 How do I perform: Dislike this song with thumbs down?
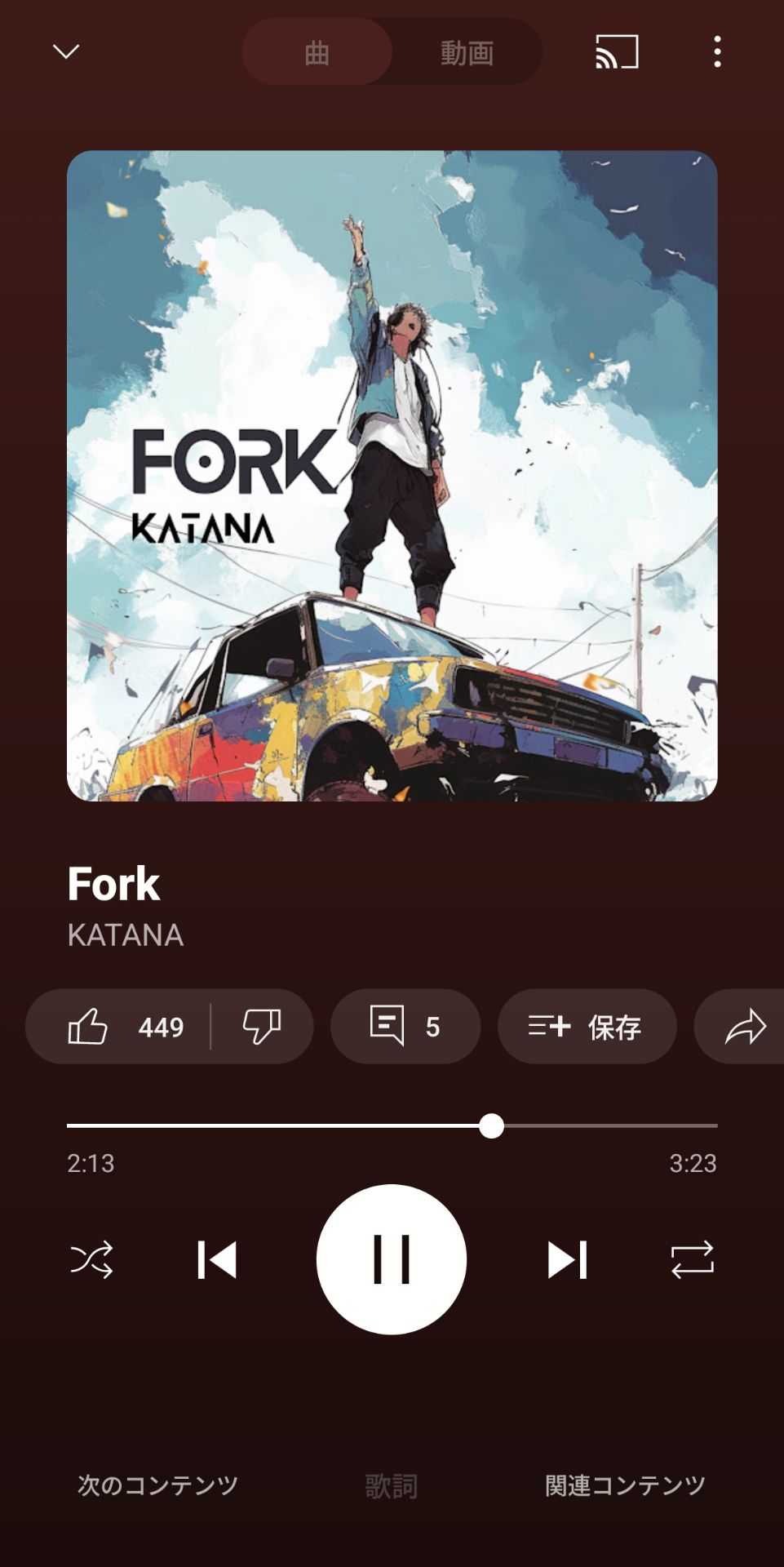262,1027
